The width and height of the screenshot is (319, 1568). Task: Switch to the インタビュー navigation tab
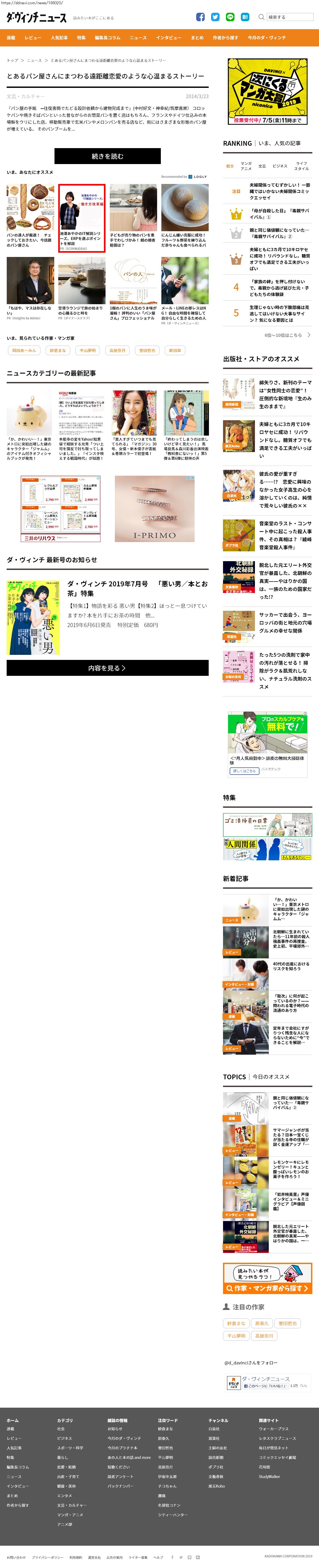[168, 38]
